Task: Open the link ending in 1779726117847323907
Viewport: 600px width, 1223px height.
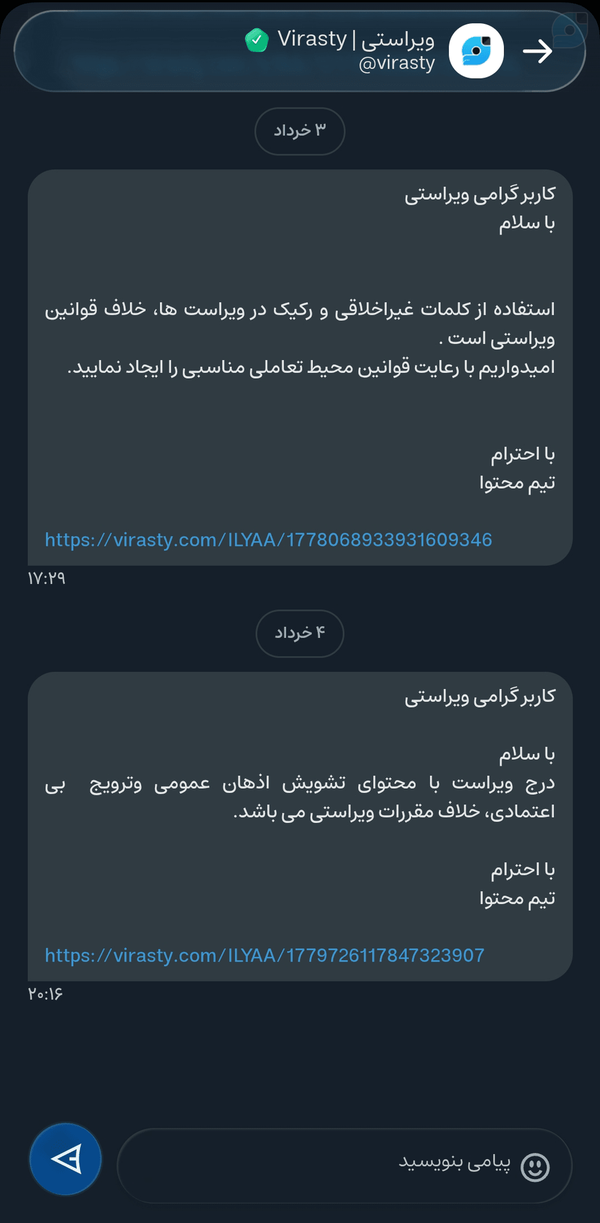Action: pyautogui.click(x=265, y=955)
